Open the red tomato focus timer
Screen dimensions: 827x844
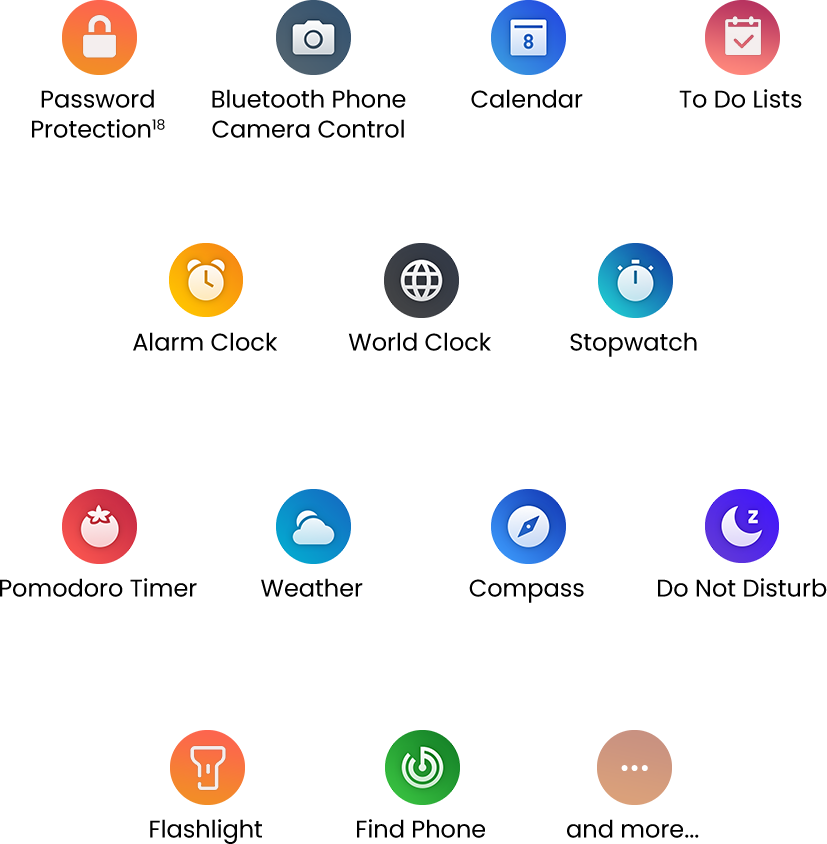[x=99, y=526]
